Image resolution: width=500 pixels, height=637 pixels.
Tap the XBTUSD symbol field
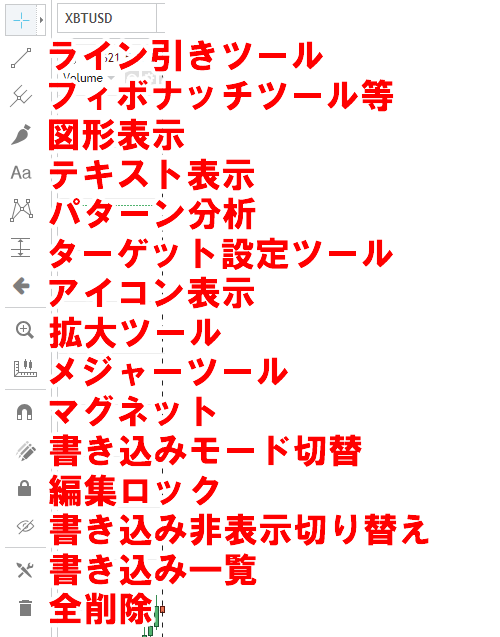pos(107,18)
